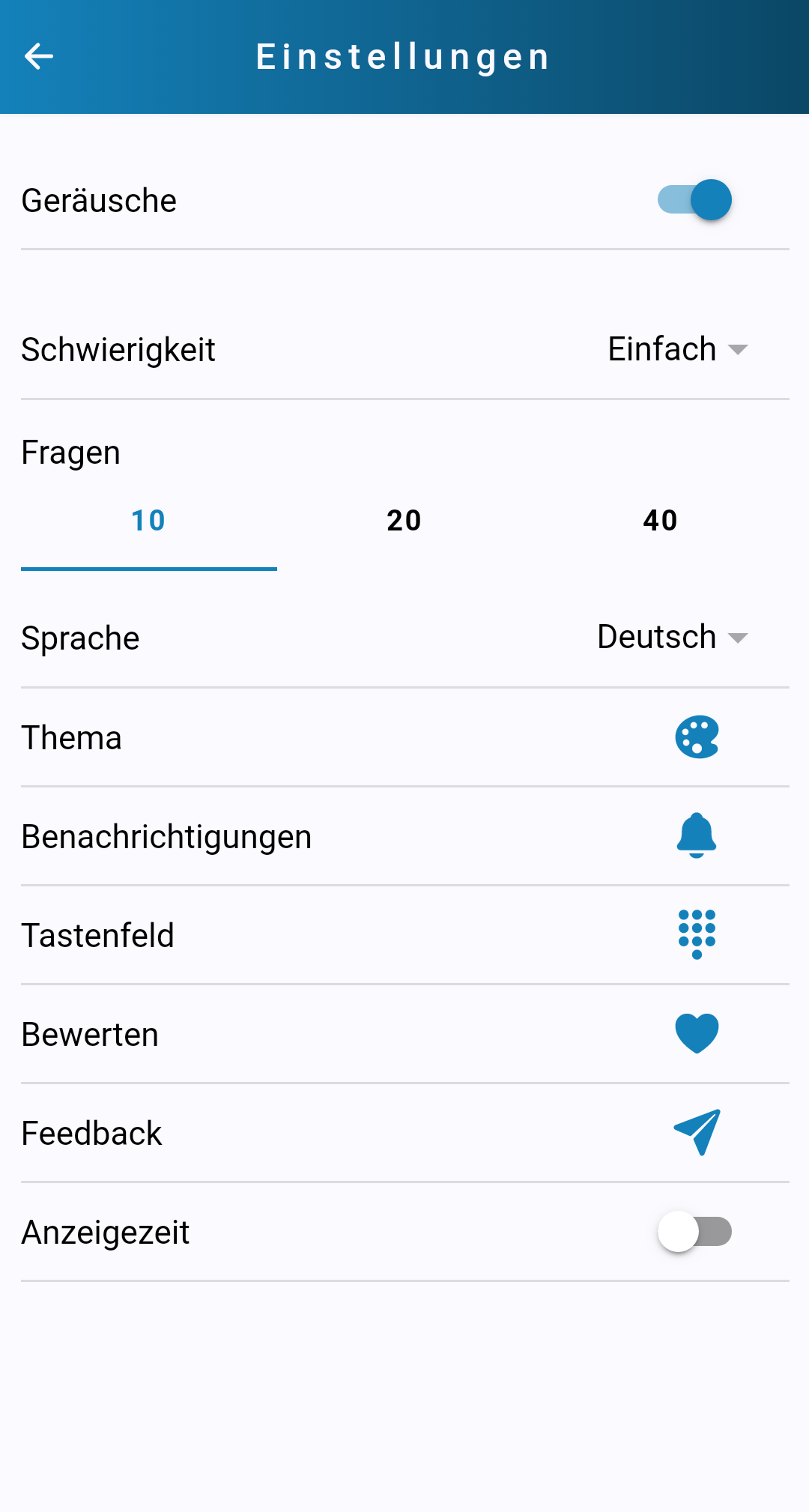Open Thema palette settings

click(404, 737)
